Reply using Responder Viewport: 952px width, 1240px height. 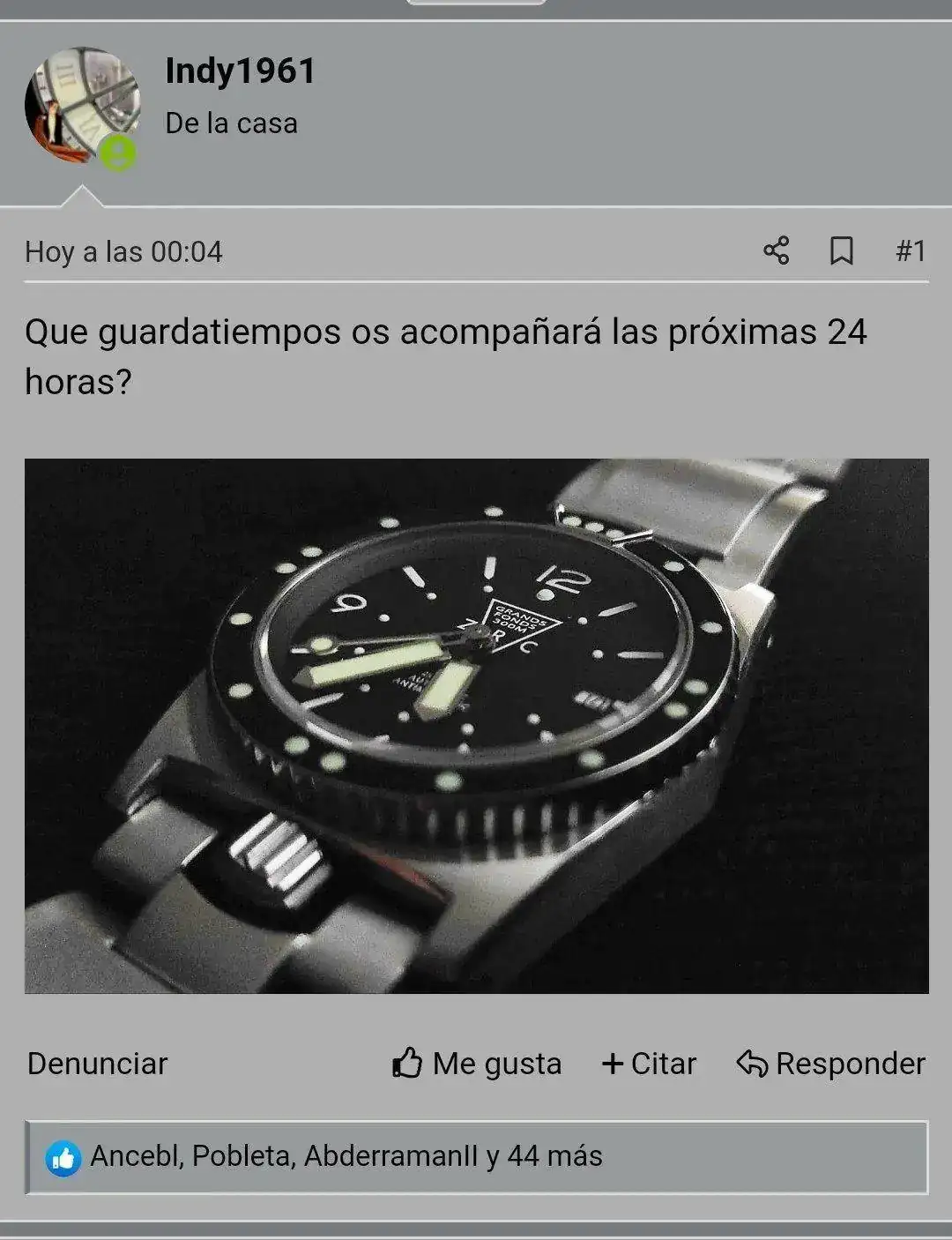(831, 1064)
